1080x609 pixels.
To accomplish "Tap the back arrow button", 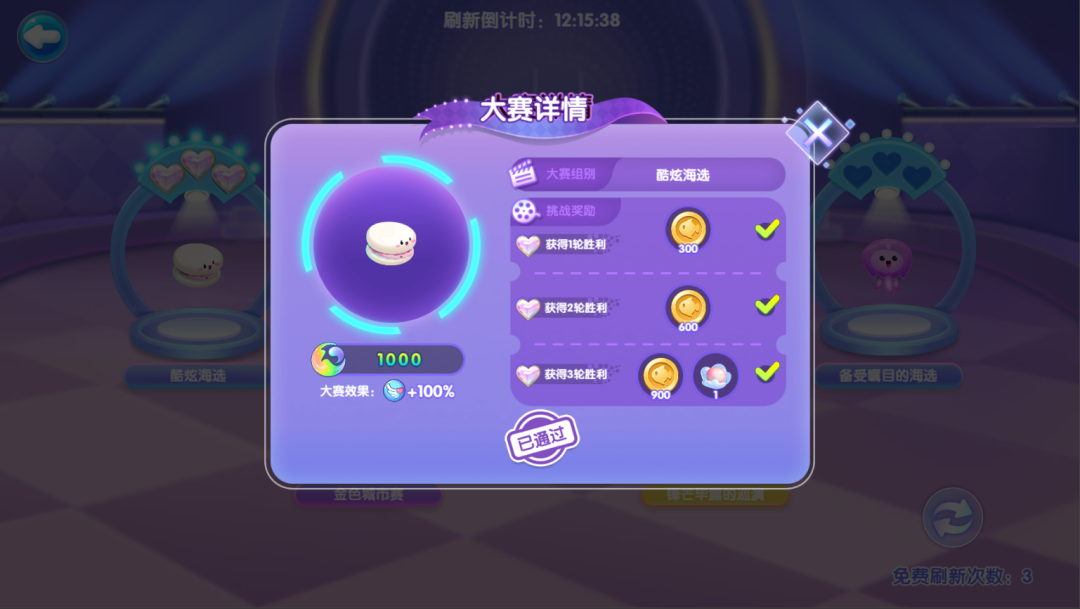I will coord(42,37).
